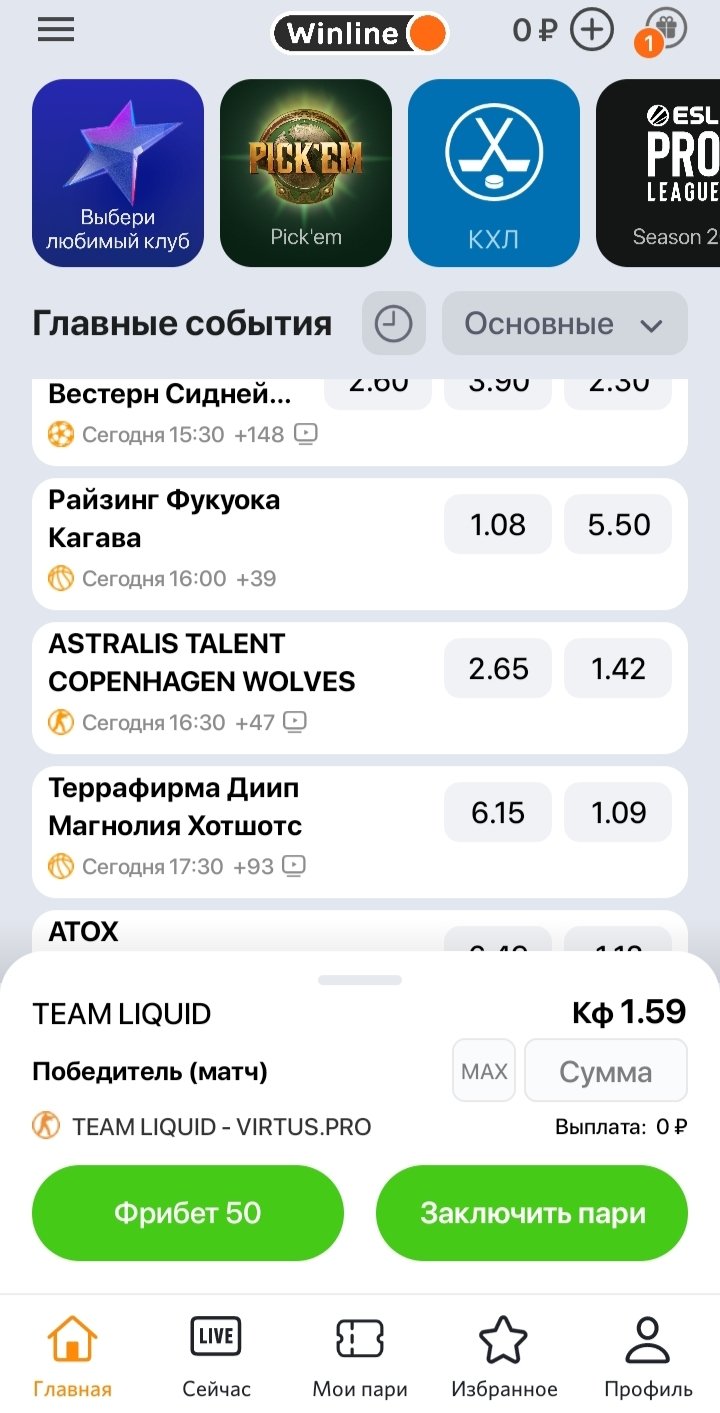Viewport: 720px width, 1413px height.
Task: Focus the Сумма bet amount field
Action: pyautogui.click(x=606, y=1071)
